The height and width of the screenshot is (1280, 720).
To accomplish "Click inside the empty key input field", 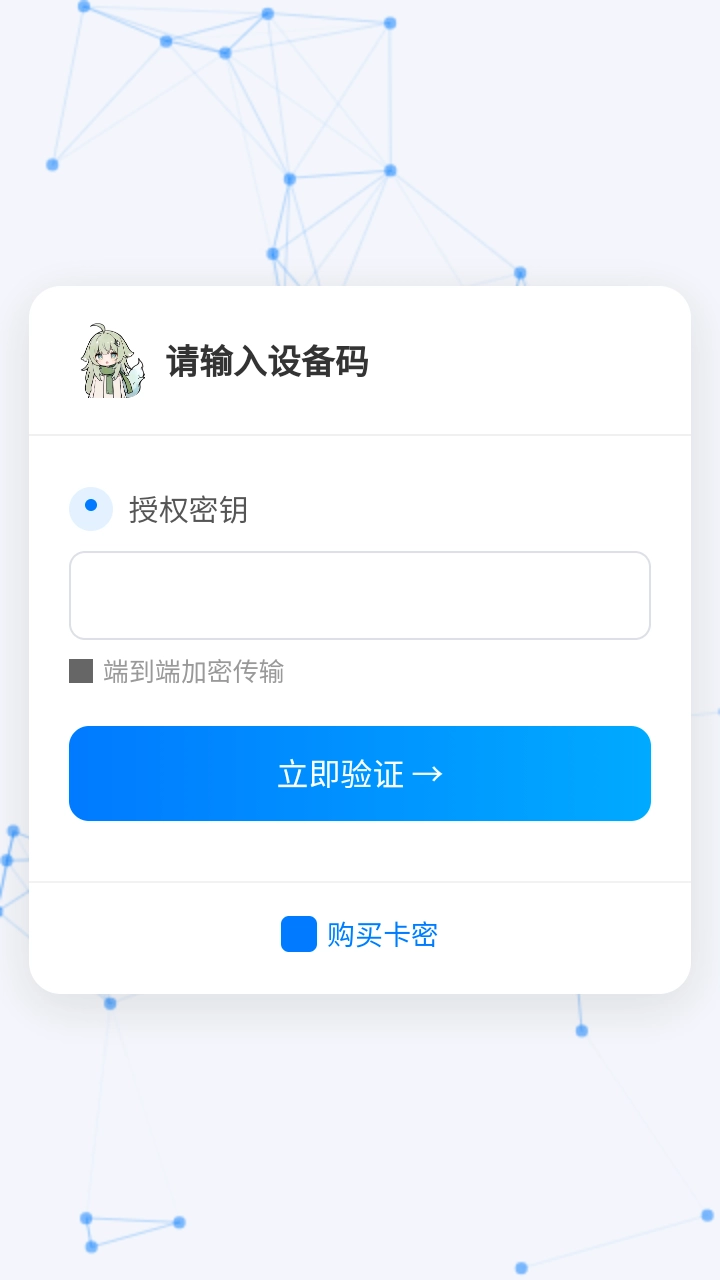I will coord(360,595).
